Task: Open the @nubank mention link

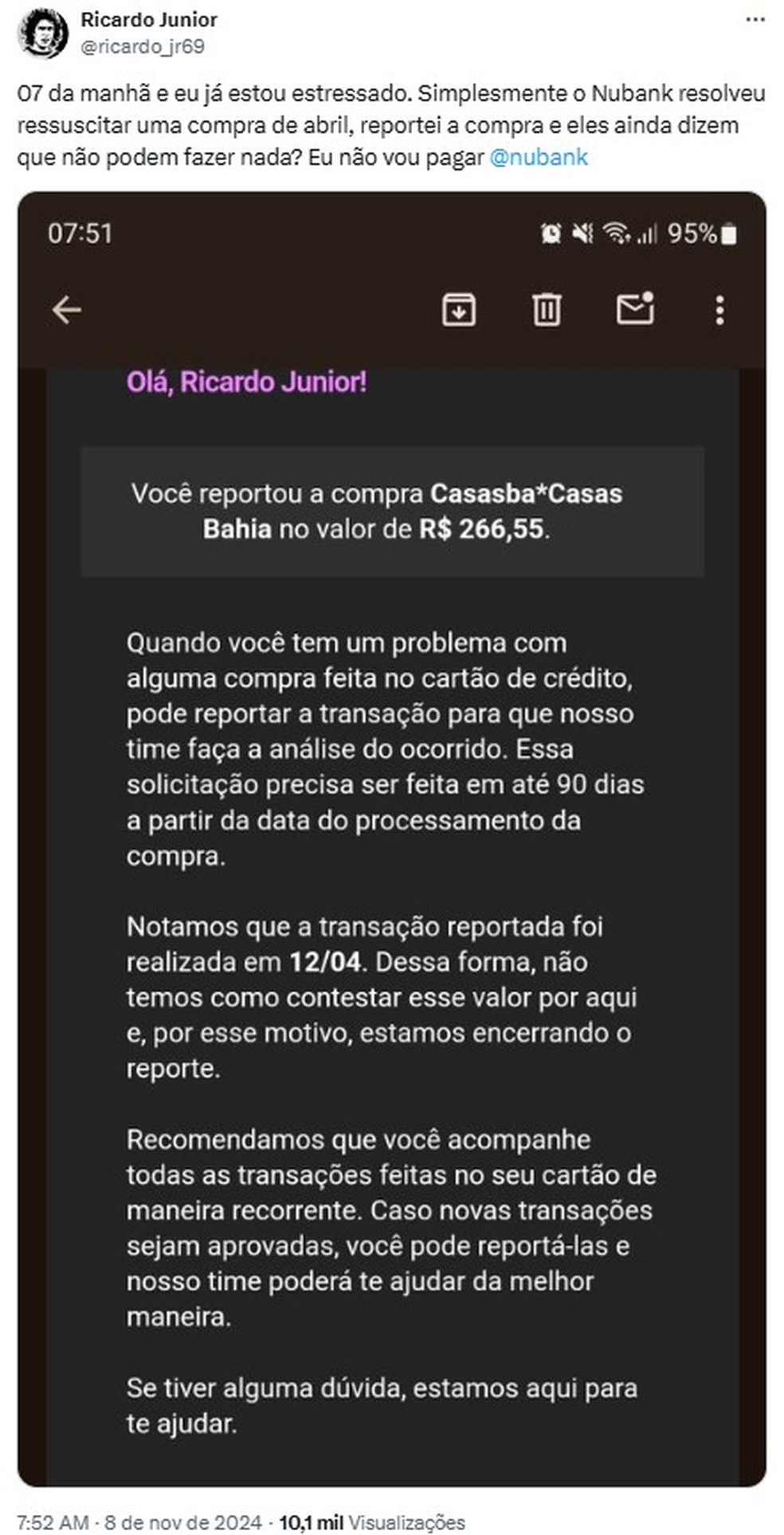Action: pyautogui.click(x=538, y=157)
